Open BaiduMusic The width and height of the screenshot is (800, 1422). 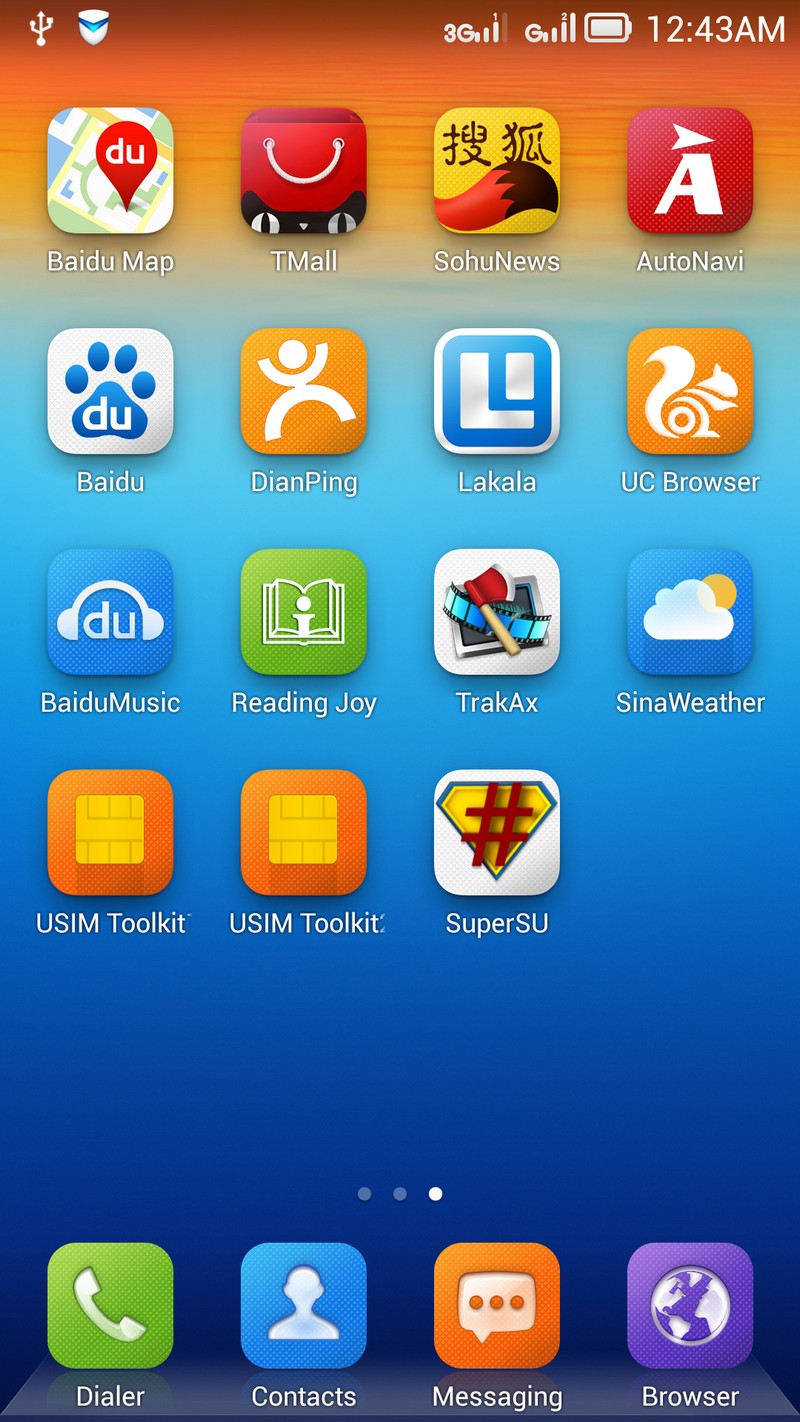point(110,611)
